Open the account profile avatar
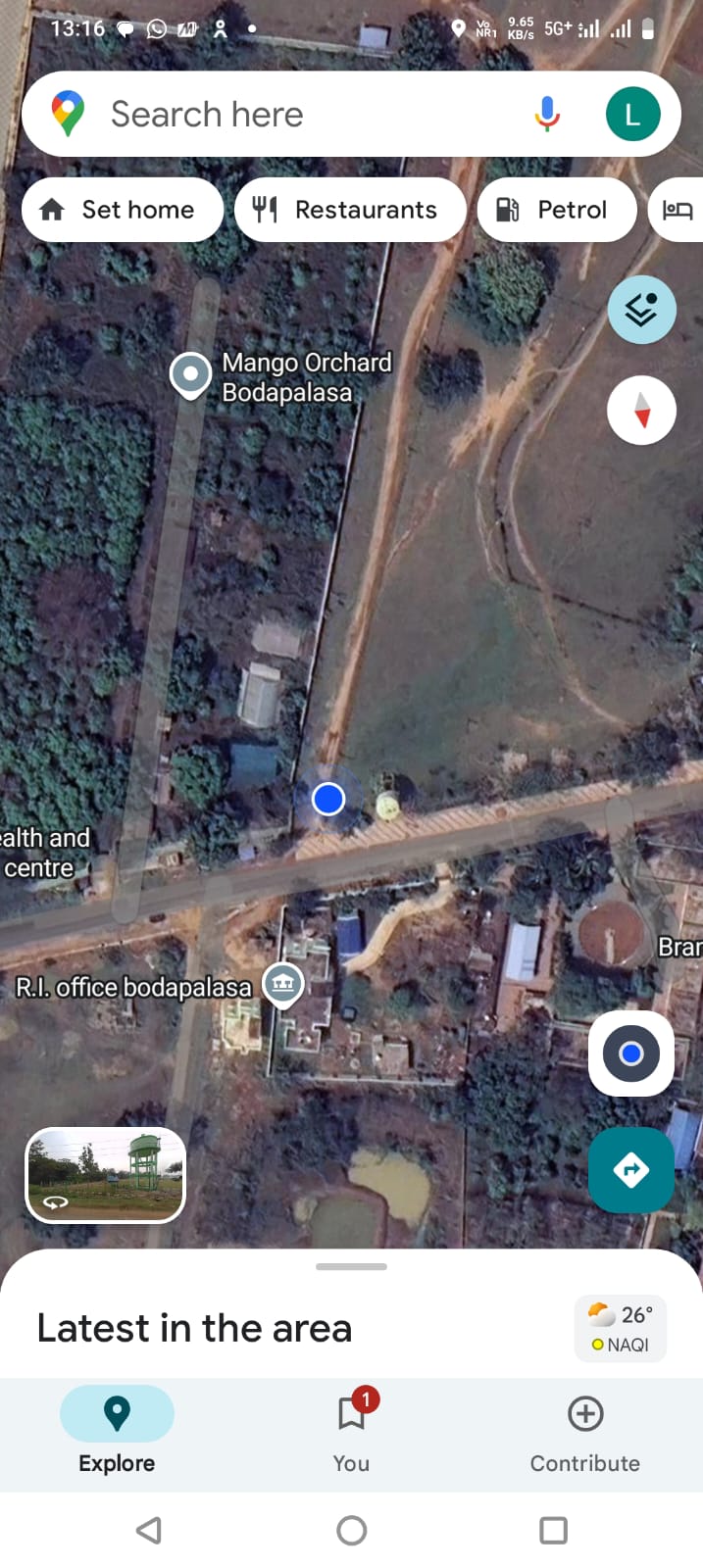The width and height of the screenshot is (703, 1568). pyautogui.click(x=632, y=115)
